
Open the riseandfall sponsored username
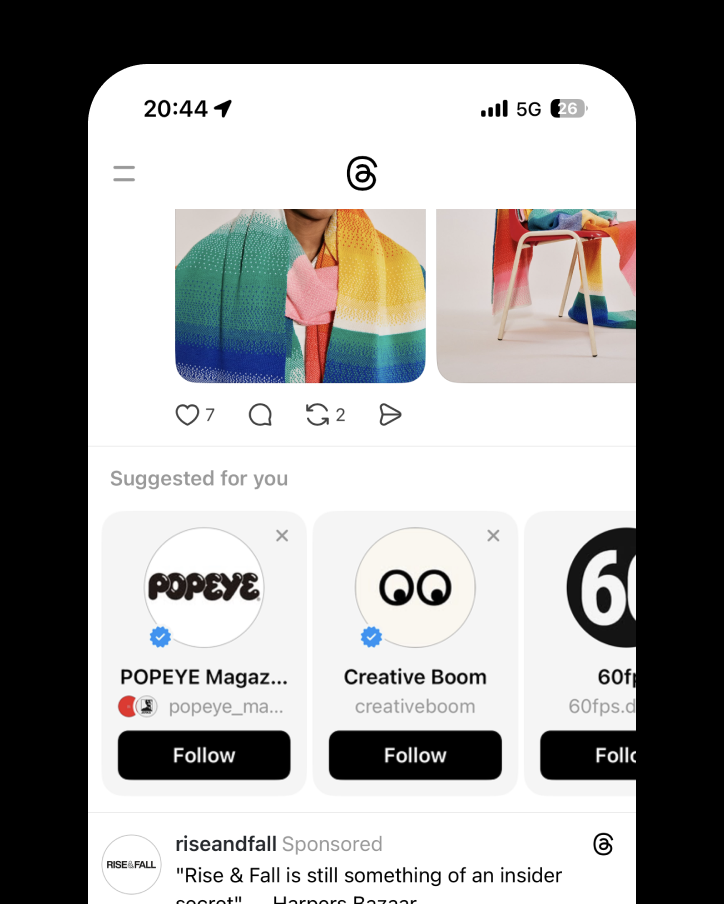point(226,844)
